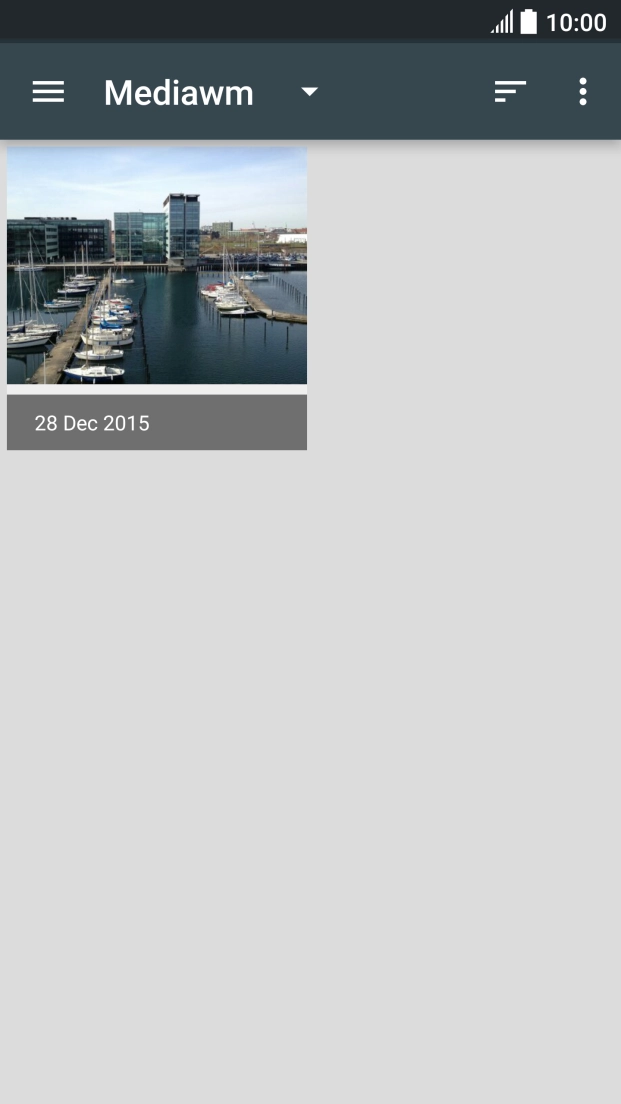Open the overflow menu

click(x=583, y=92)
